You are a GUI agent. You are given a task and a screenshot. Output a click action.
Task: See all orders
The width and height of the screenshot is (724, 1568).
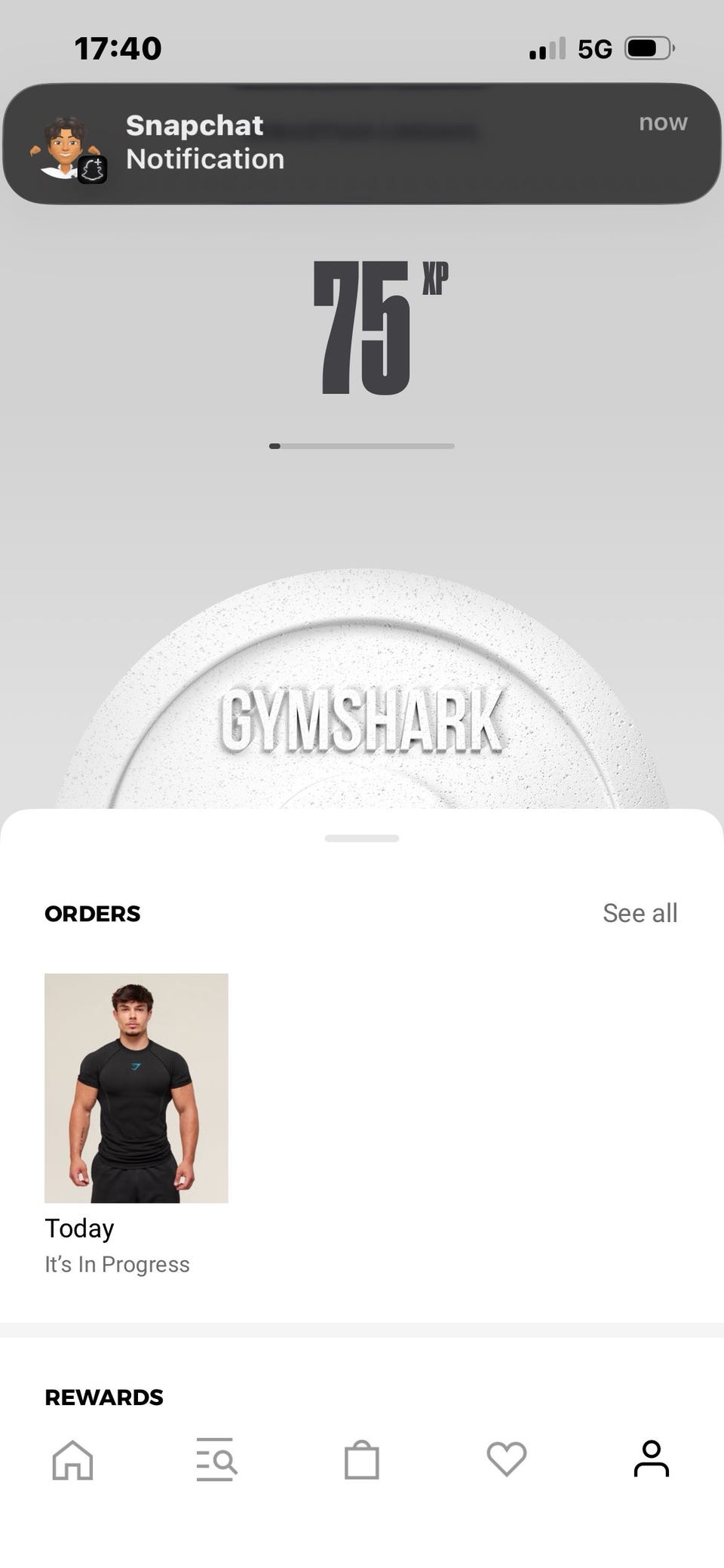[x=640, y=913]
